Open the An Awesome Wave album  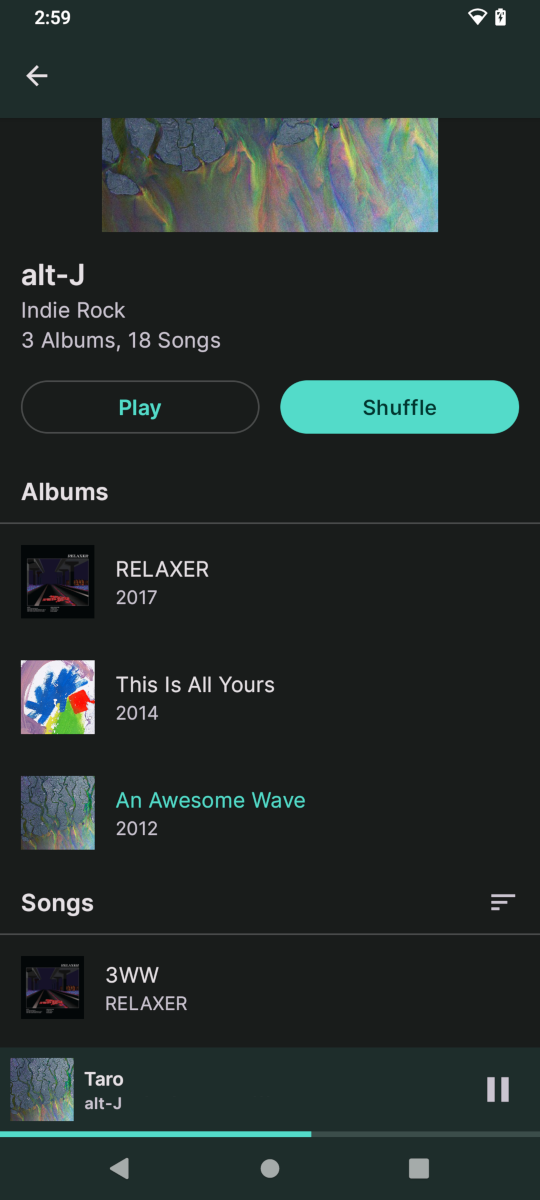click(270, 813)
